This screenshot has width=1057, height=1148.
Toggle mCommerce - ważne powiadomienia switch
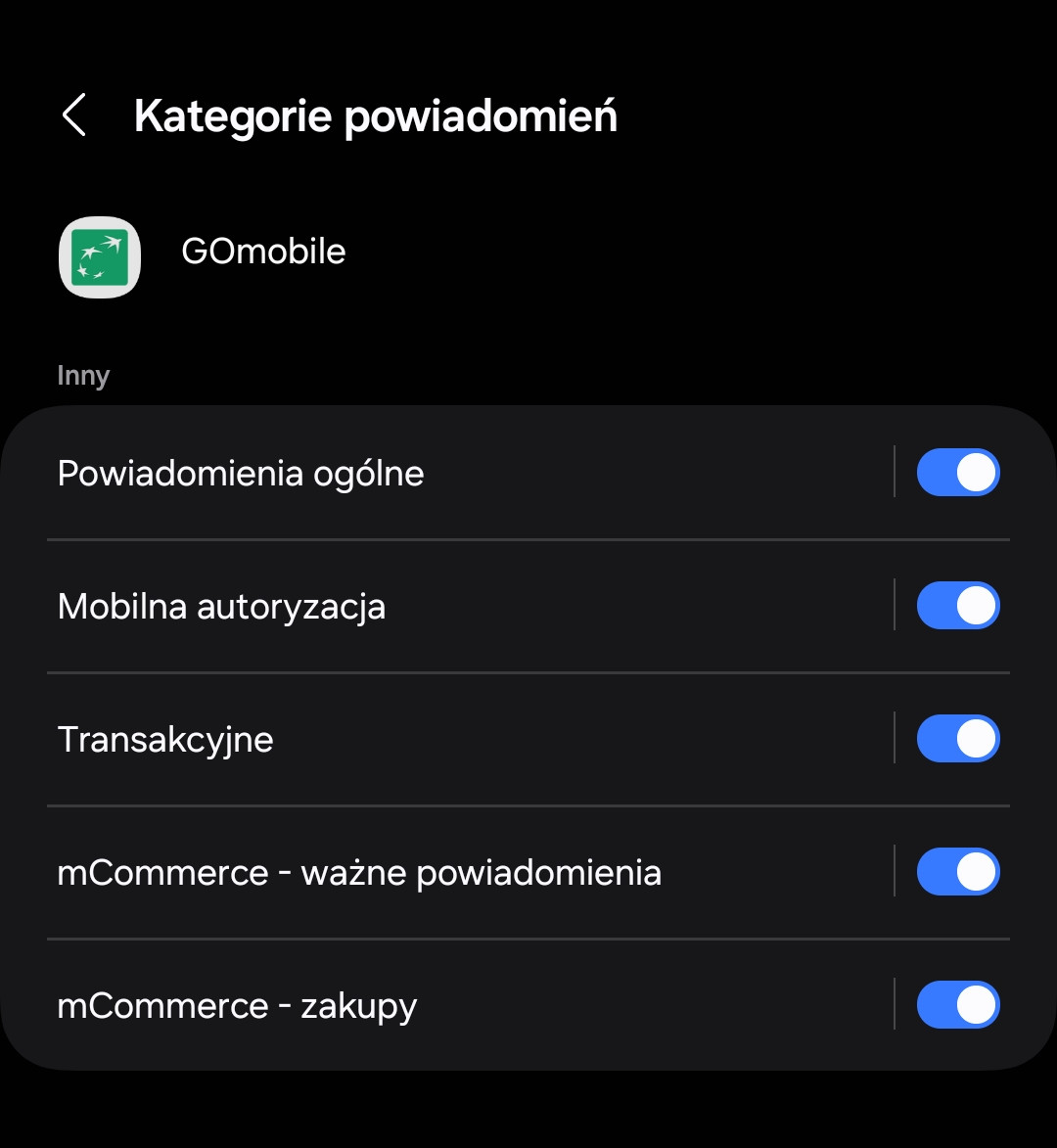coord(957,872)
